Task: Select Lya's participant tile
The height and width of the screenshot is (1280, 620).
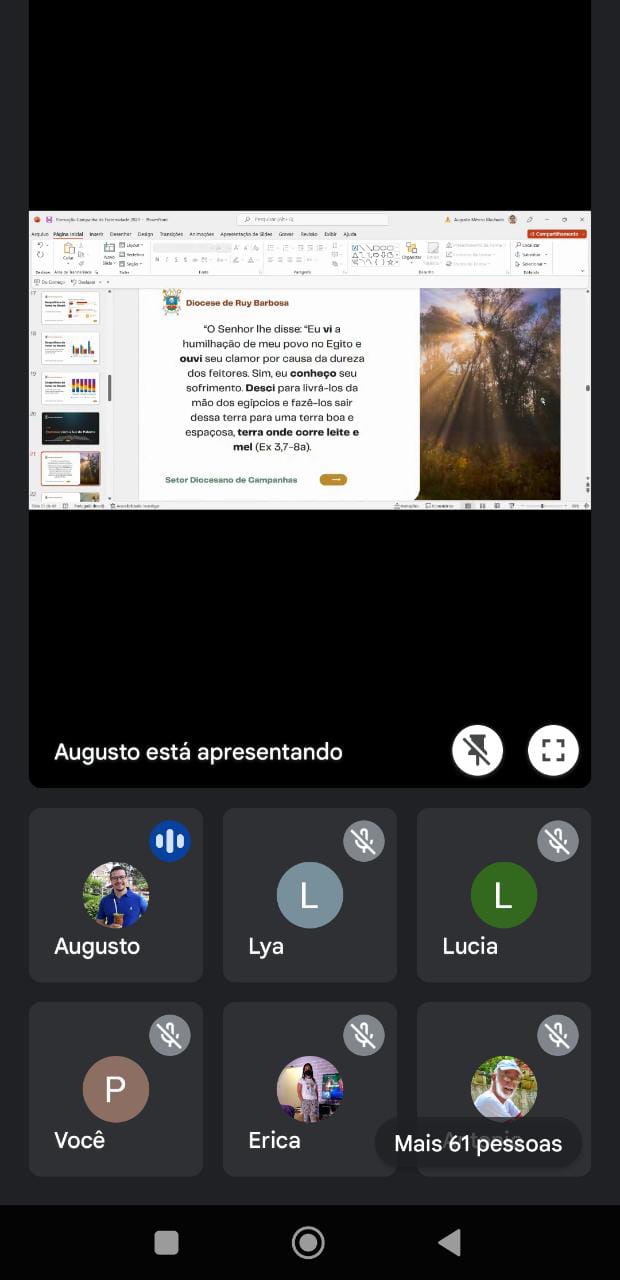Action: click(x=309, y=895)
